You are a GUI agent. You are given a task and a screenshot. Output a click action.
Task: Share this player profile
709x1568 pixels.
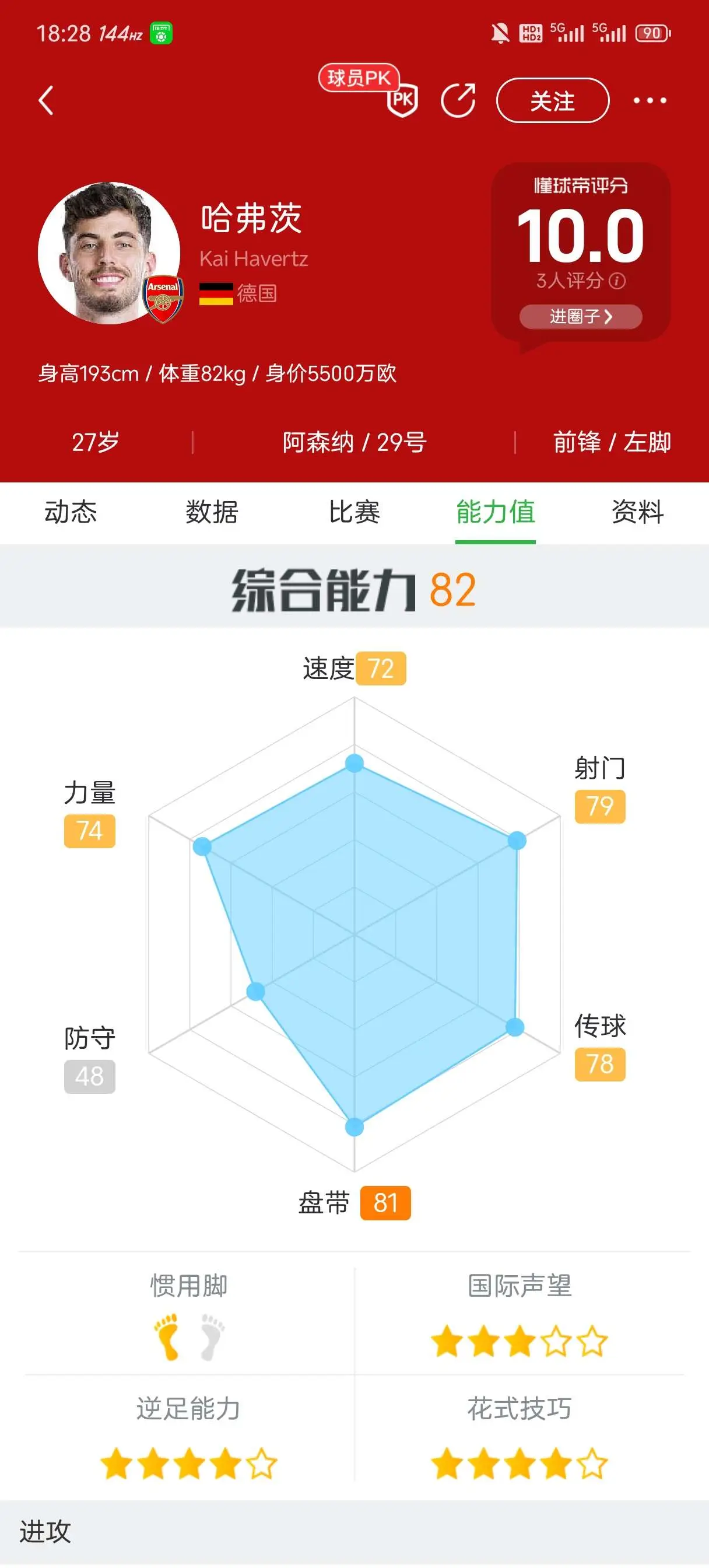[458, 100]
